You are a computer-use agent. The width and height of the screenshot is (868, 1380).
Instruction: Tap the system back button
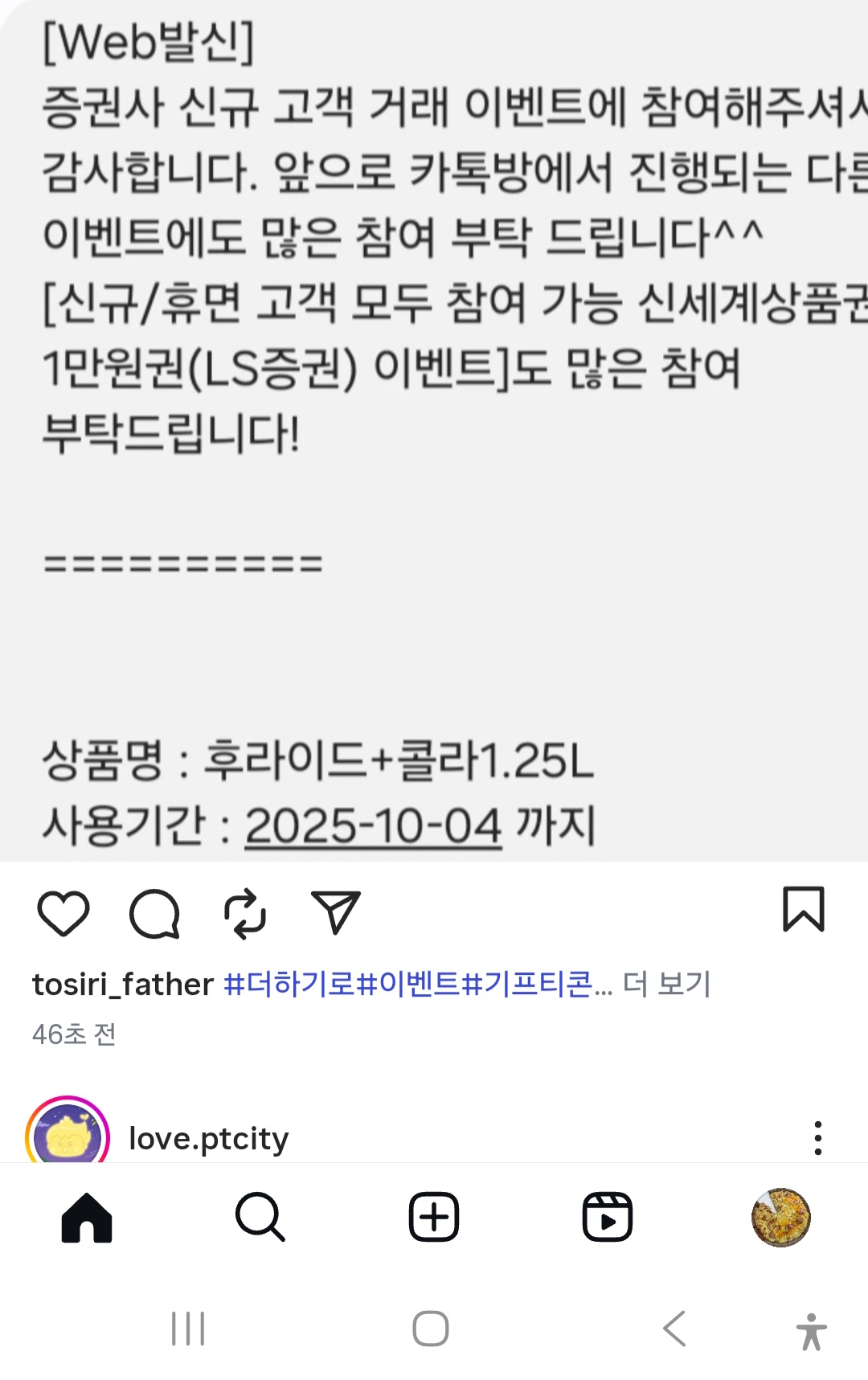(674, 1328)
